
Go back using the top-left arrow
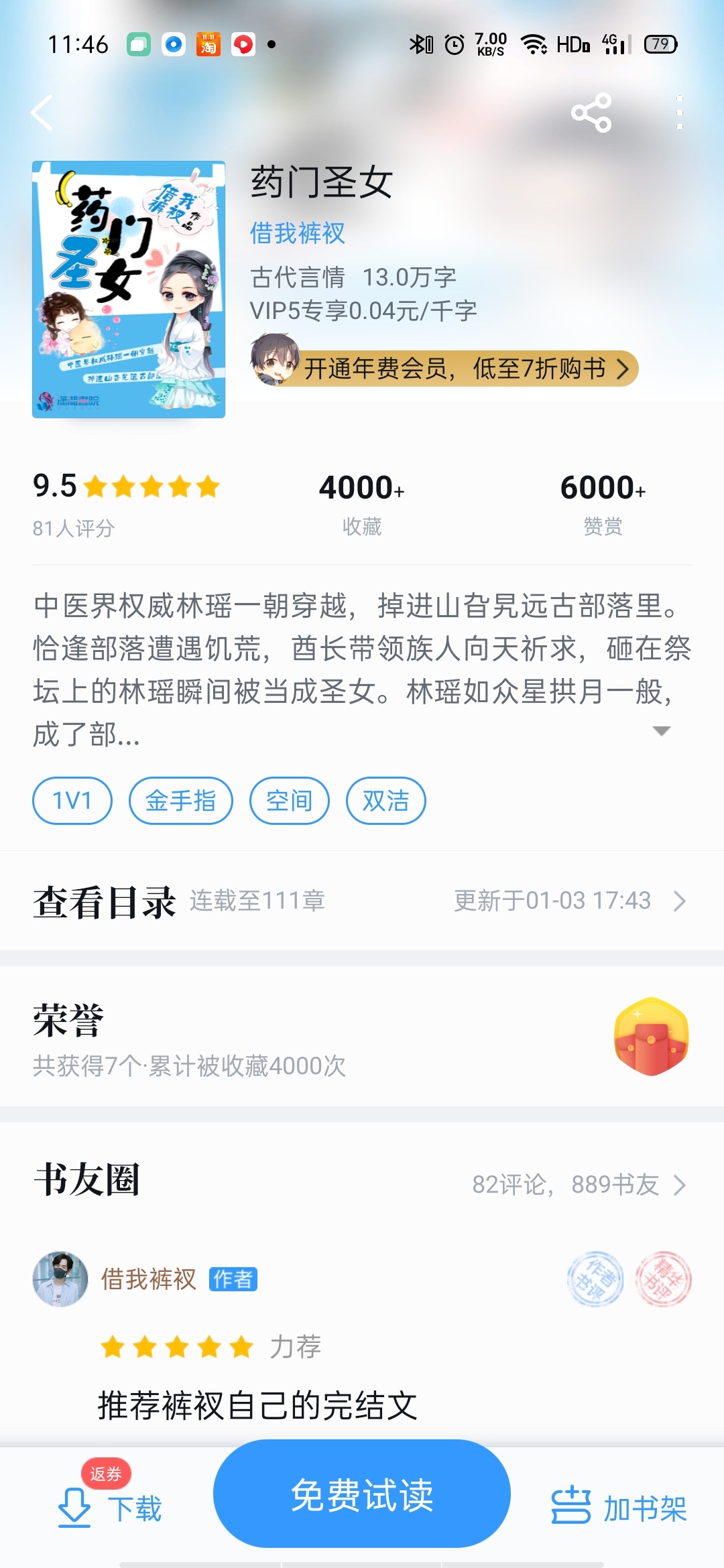pos(42,113)
